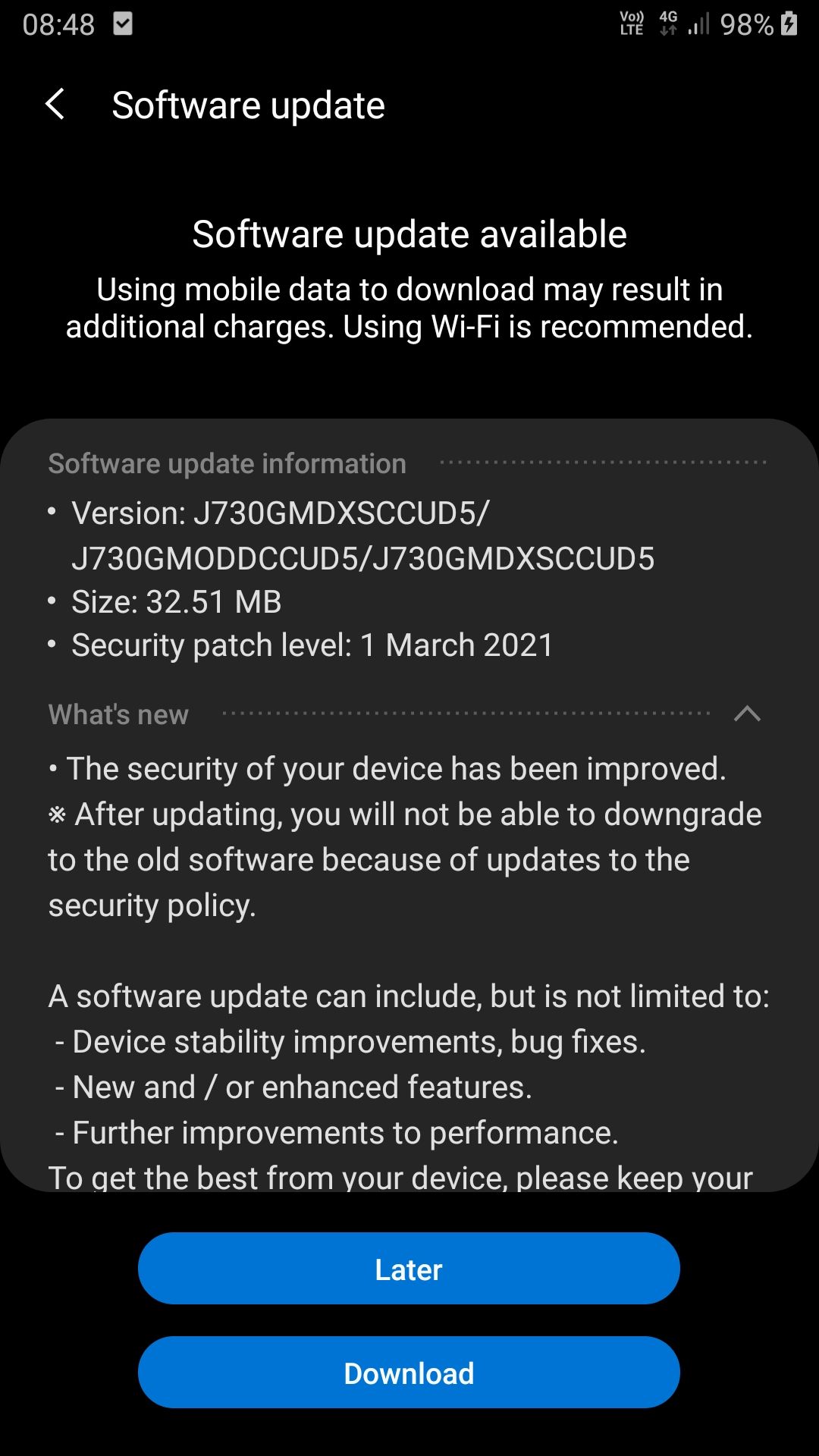
Task: Collapse the What's new section
Action: pyautogui.click(x=747, y=714)
